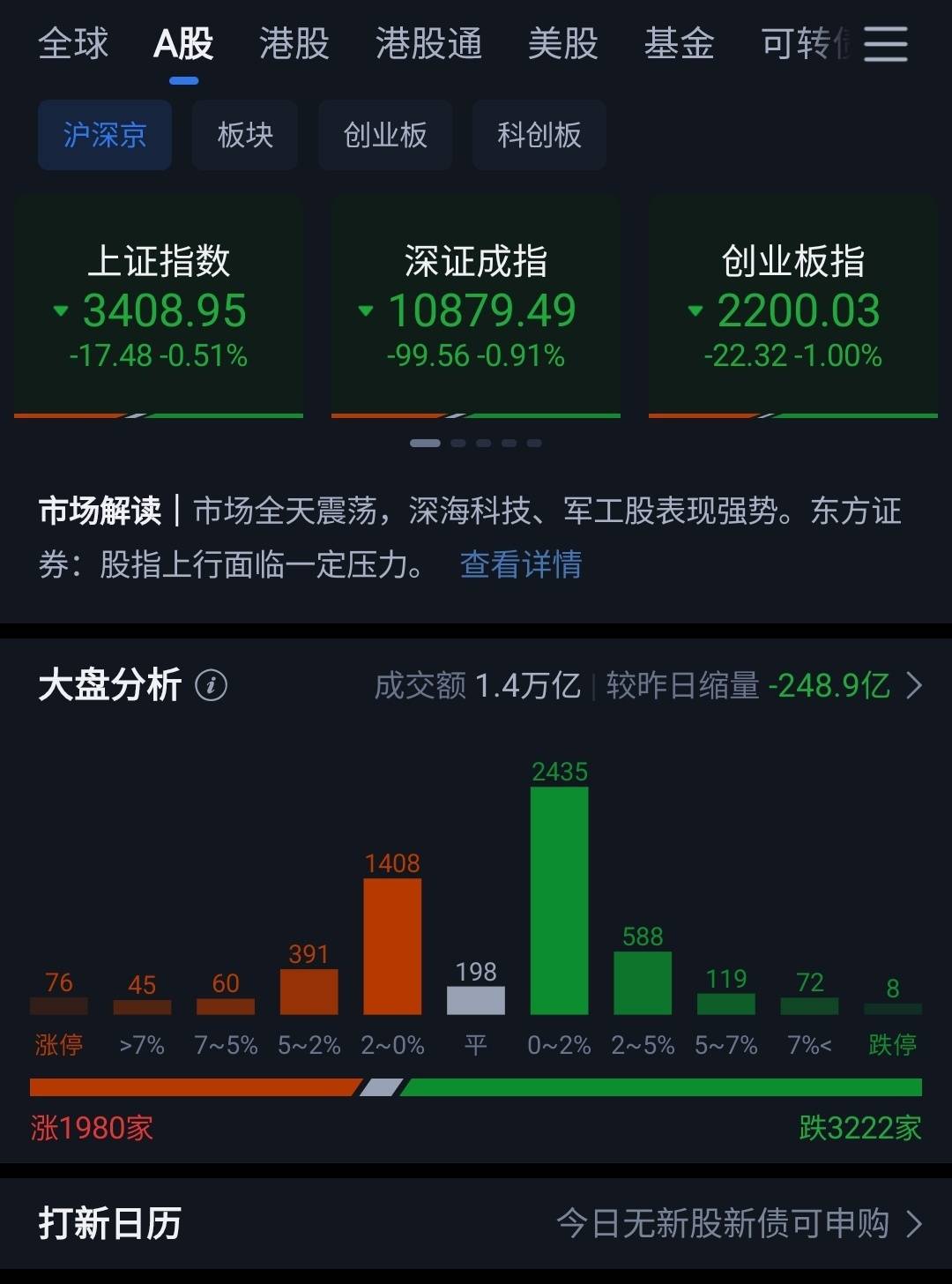Activate the 科创板 filter
The width and height of the screenshot is (952, 1284).
point(539,134)
